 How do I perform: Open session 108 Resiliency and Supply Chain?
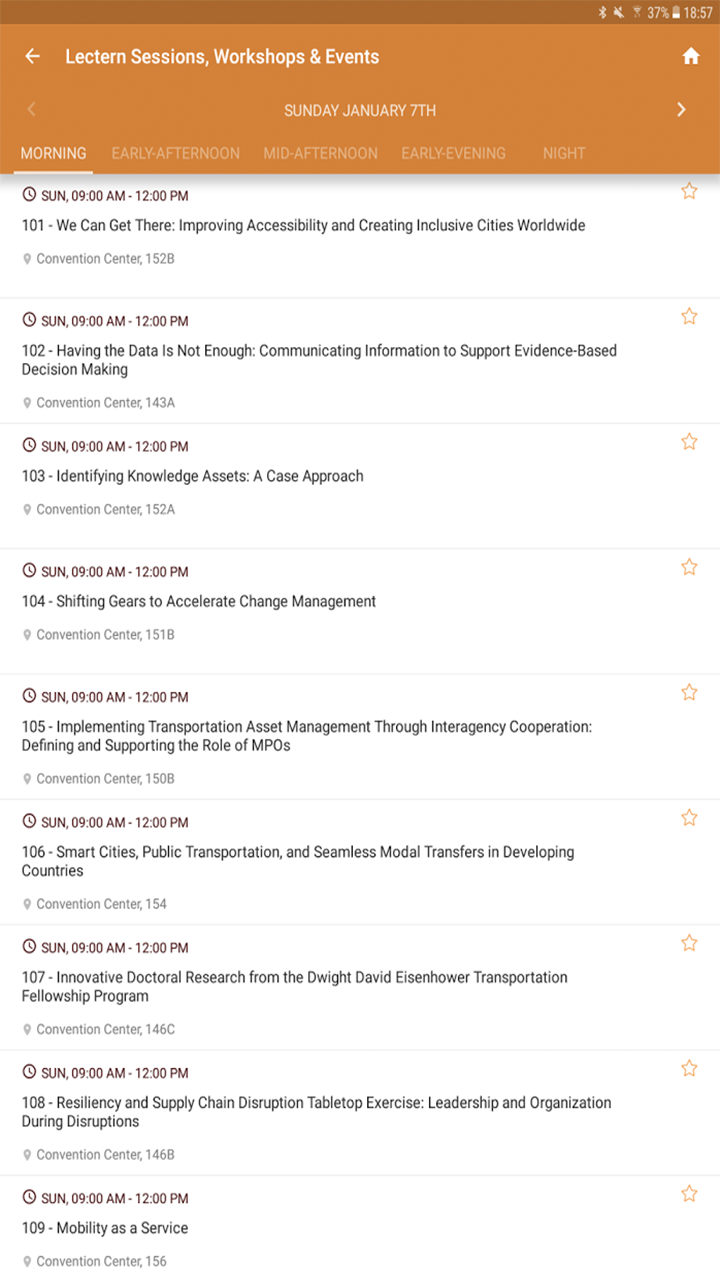pos(316,1111)
